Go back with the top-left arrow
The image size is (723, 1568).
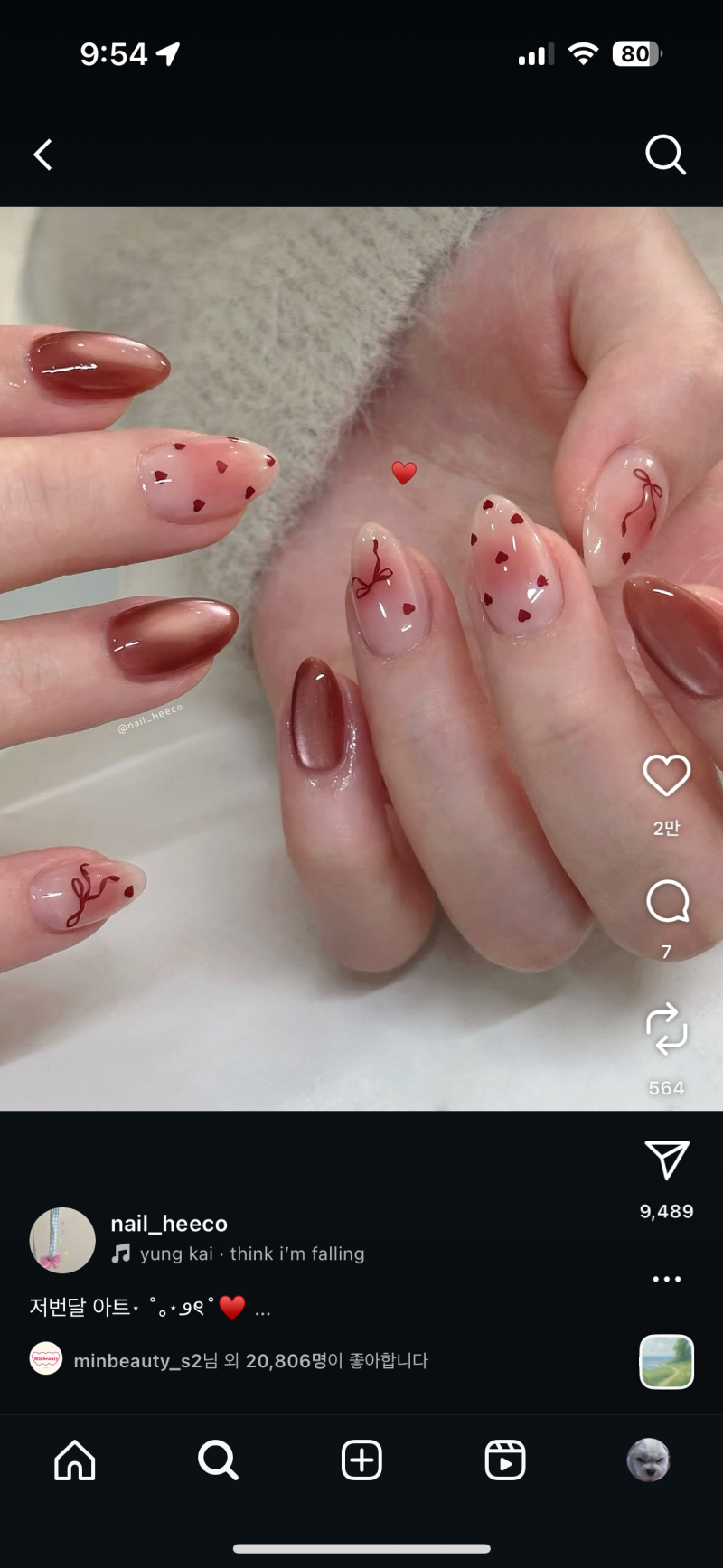tap(42, 155)
